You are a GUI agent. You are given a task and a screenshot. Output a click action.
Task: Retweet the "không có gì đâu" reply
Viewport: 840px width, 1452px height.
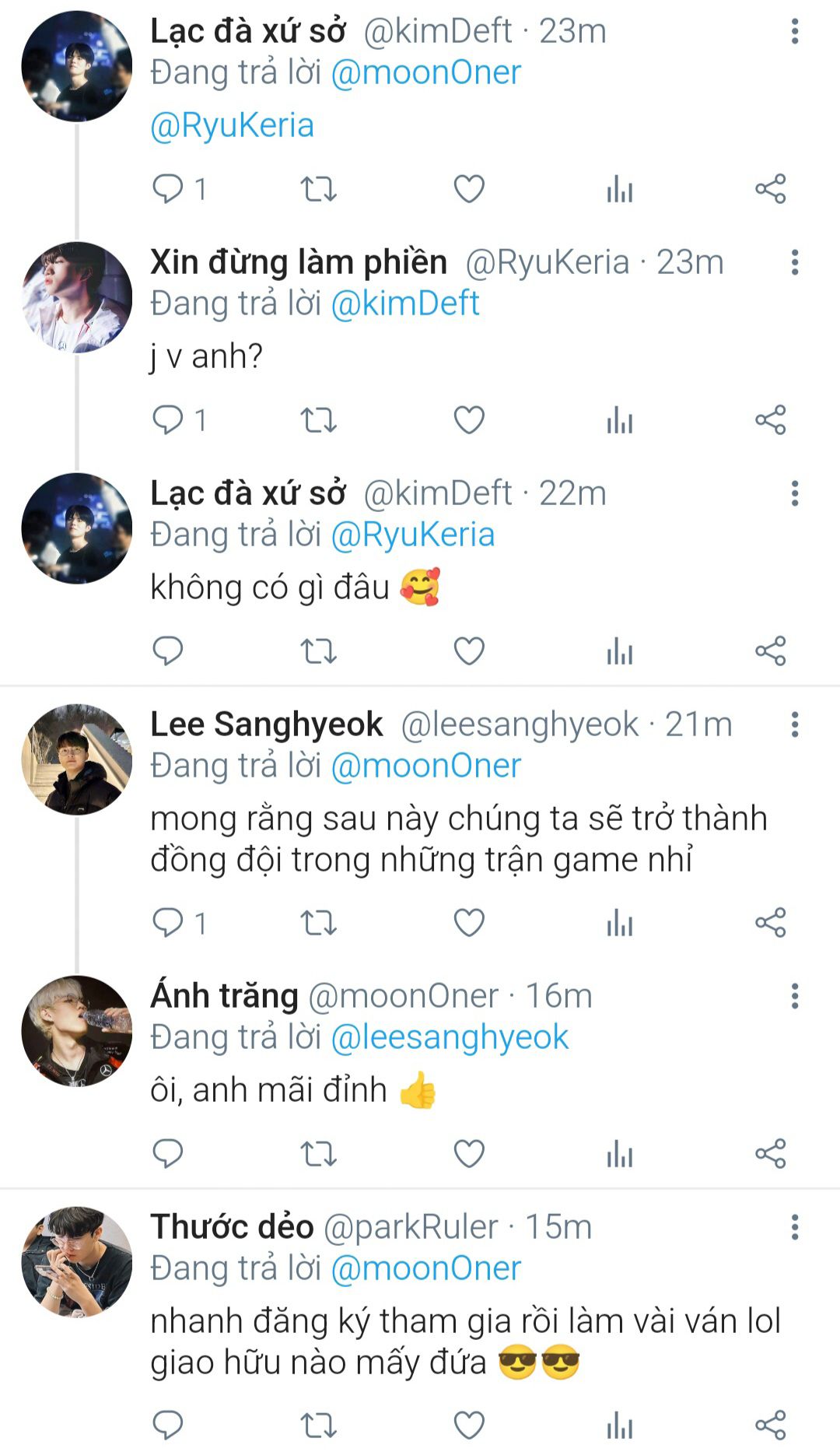click(x=318, y=651)
